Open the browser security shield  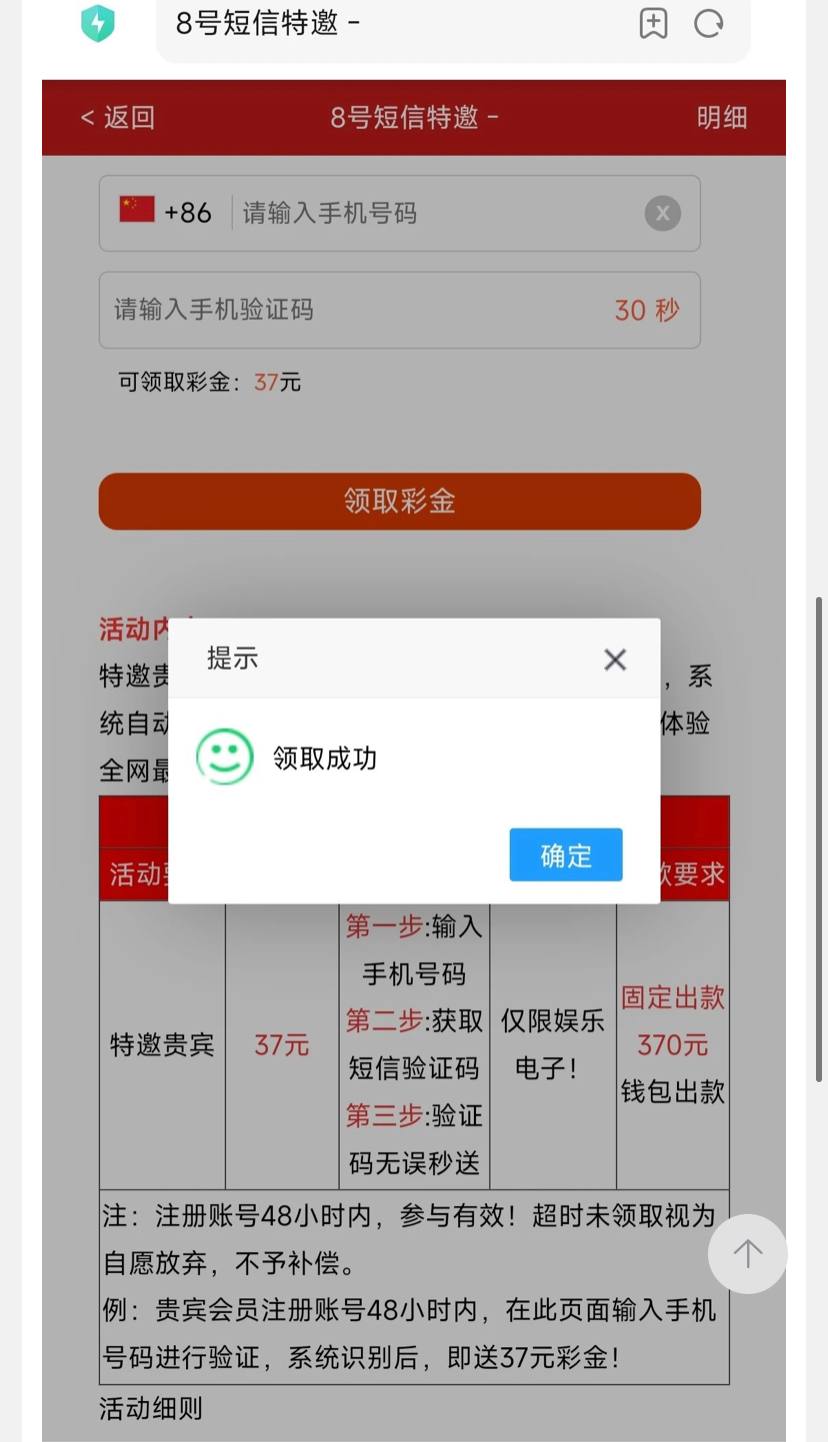(x=98, y=24)
